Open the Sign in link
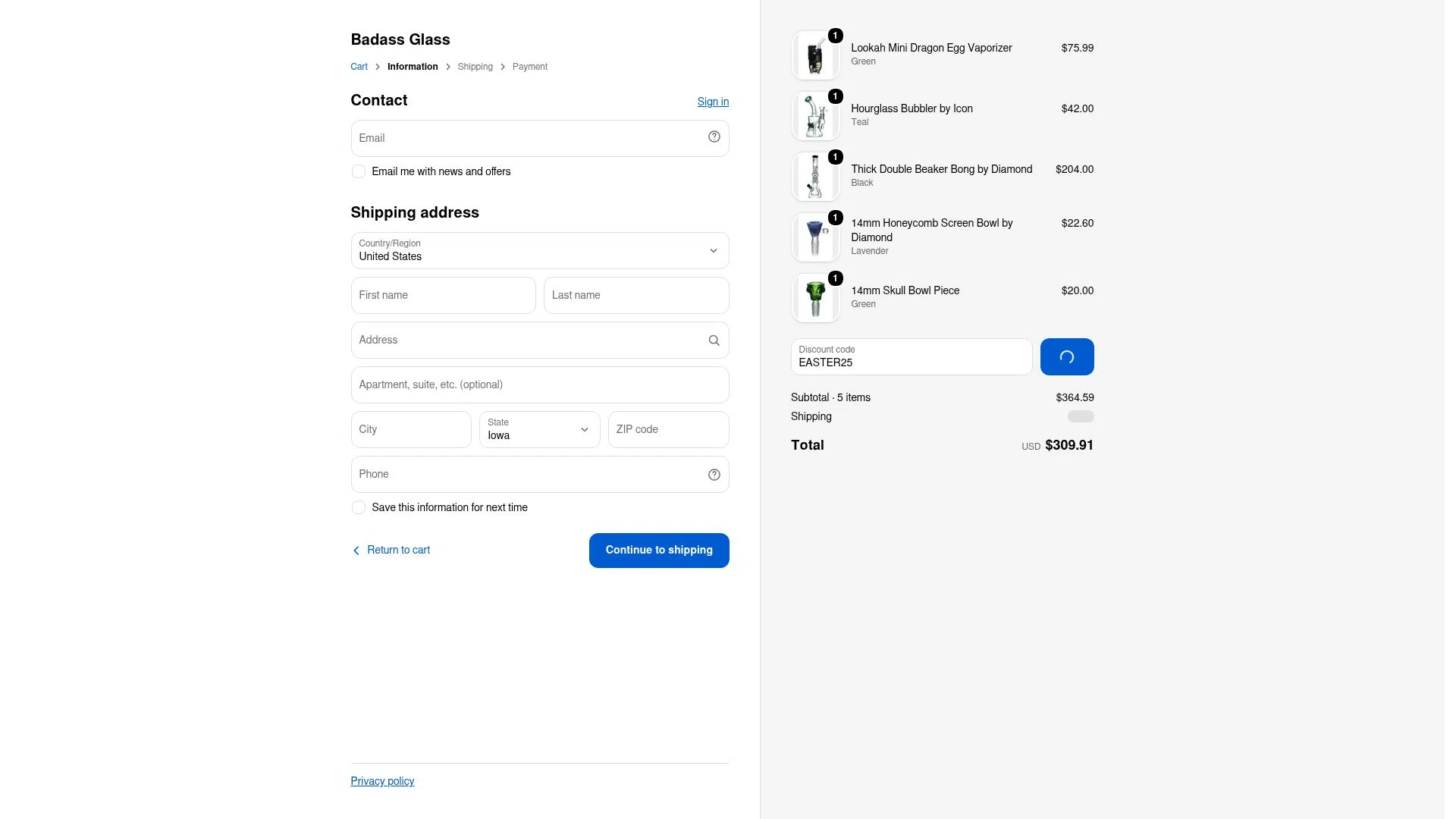The width and height of the screenshot is (1456, 819). (713, 102)
